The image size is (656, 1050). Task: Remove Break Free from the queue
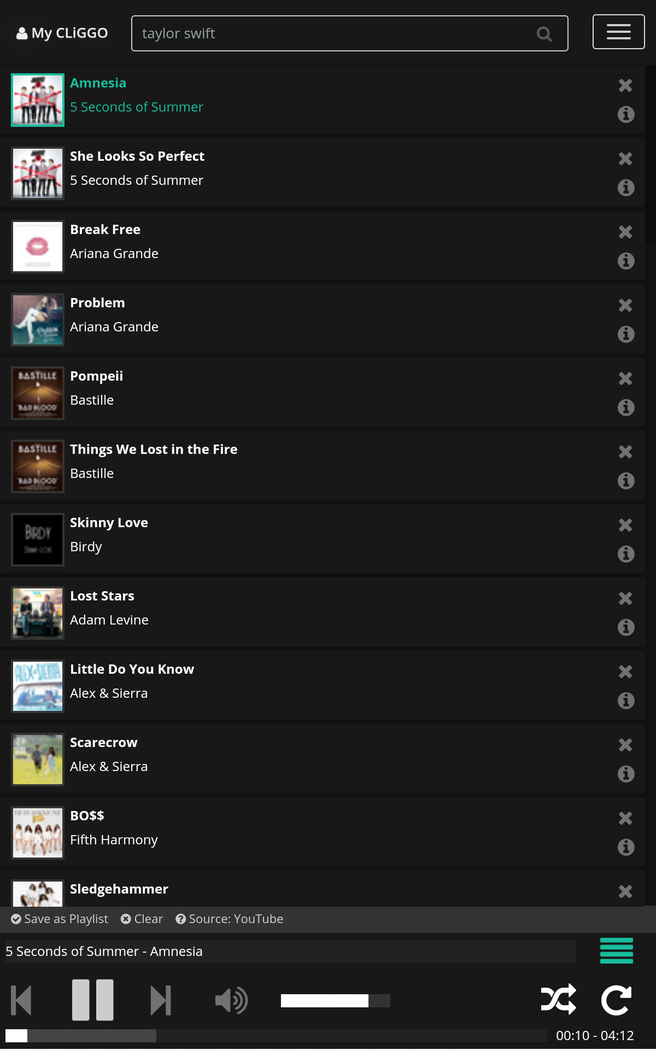pos(626,232)
